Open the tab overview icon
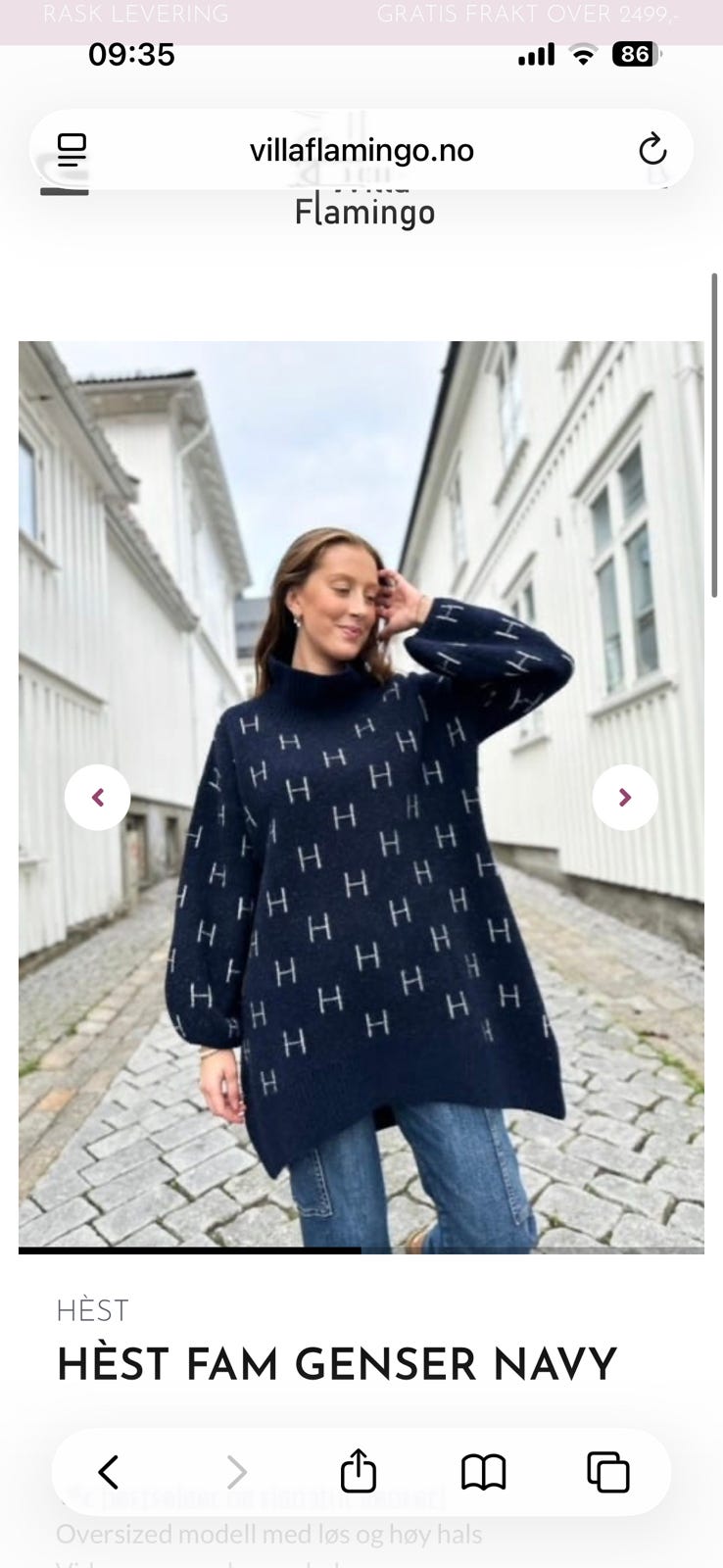This screenshot has height=1568, width=723. click(x=607, y=1471)
